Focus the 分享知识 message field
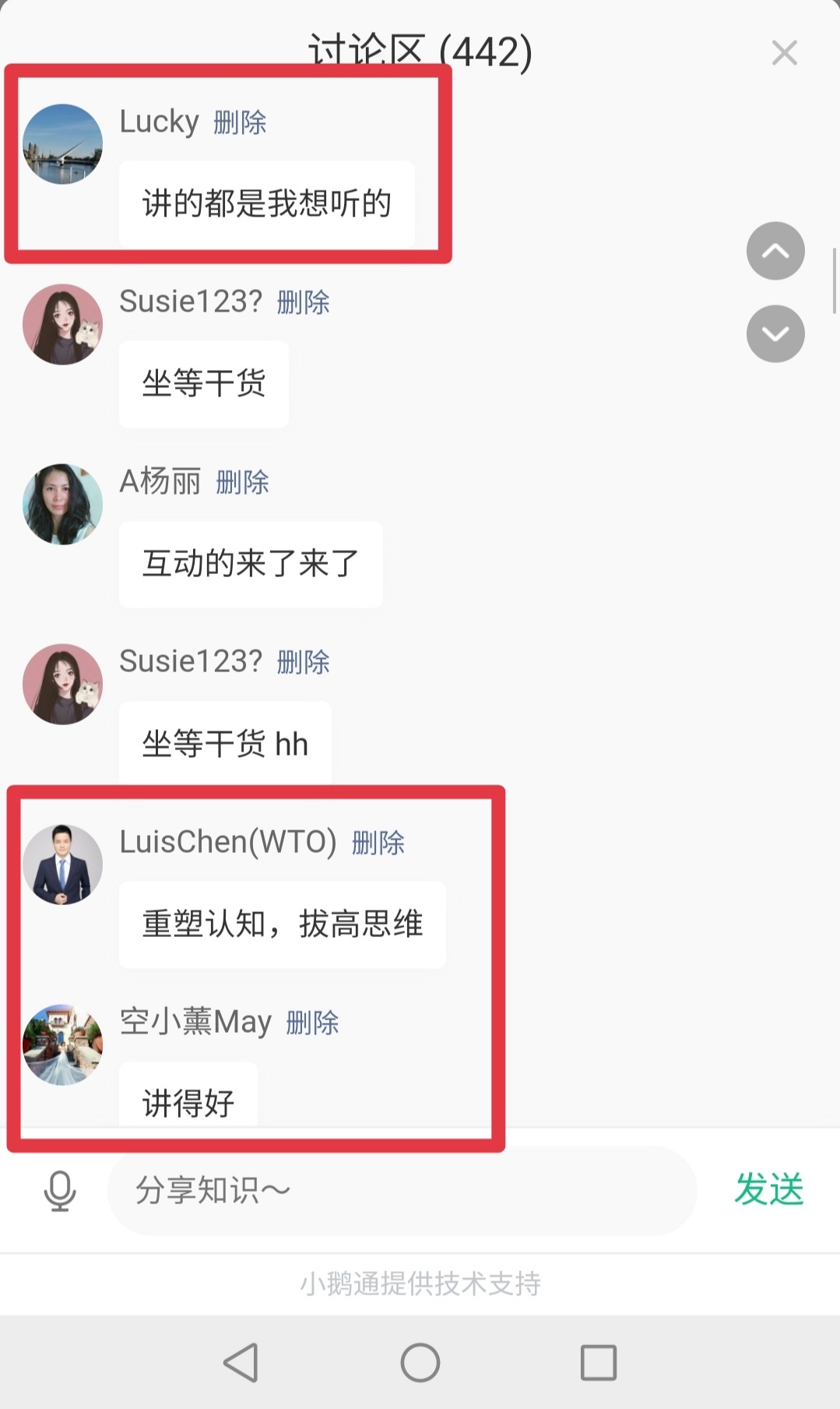The image size is (840, 1409). click(x=401, y=1190)
